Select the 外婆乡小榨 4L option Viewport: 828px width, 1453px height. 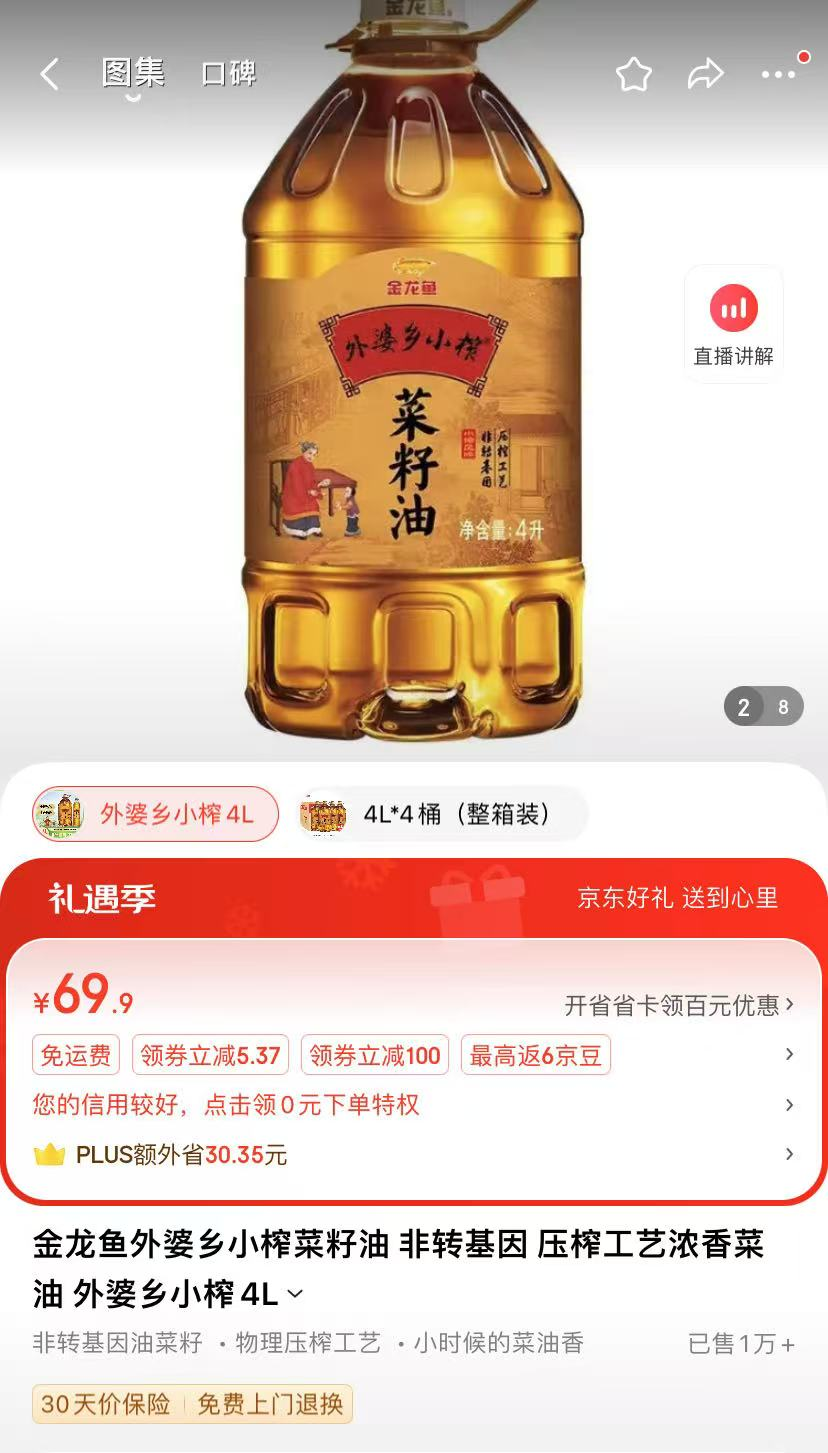155,814
